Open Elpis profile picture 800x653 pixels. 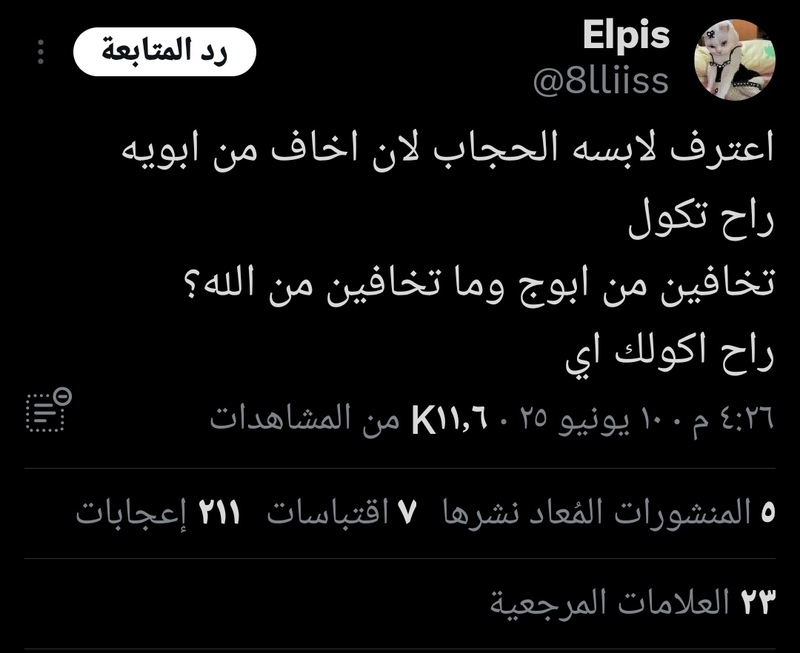(736, 59)
